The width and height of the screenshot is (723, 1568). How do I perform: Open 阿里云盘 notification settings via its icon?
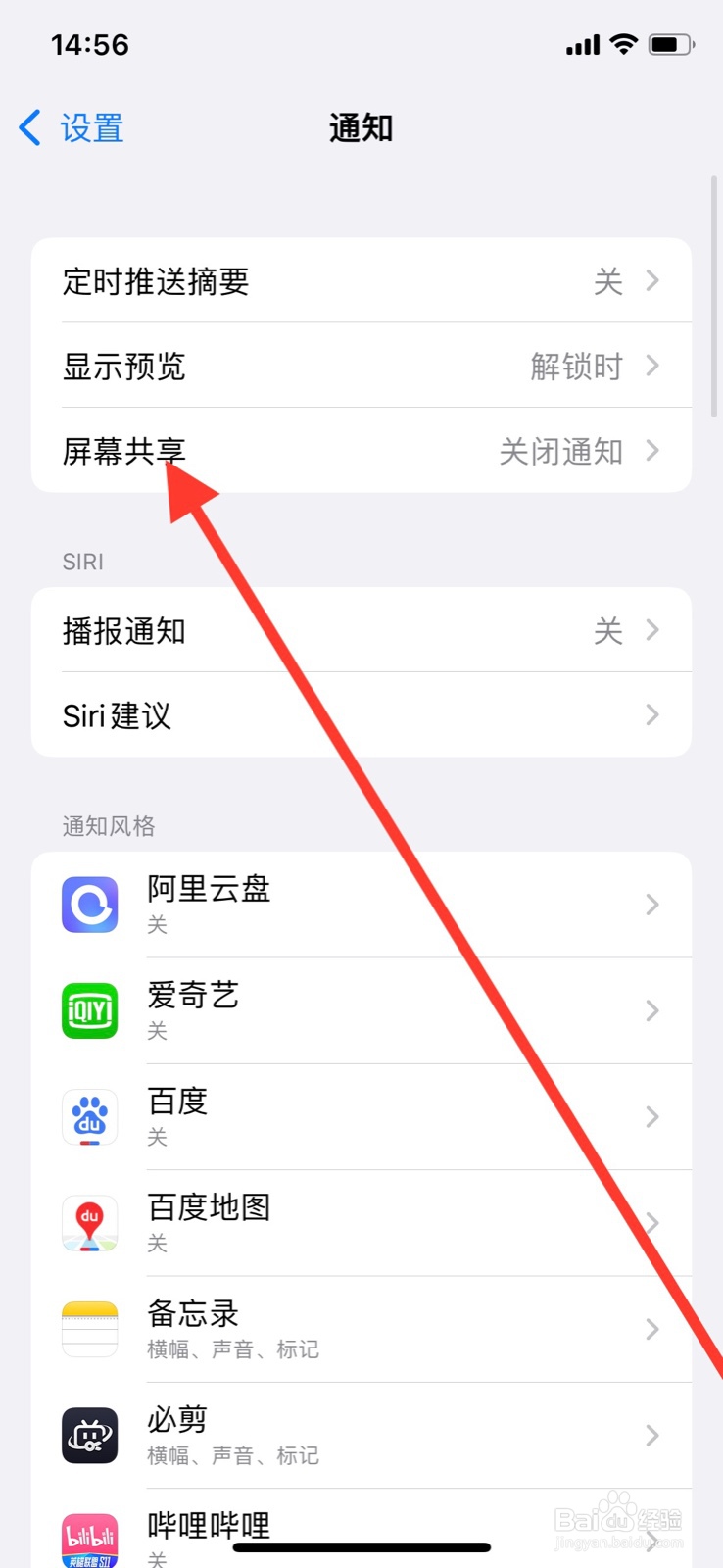89,904
